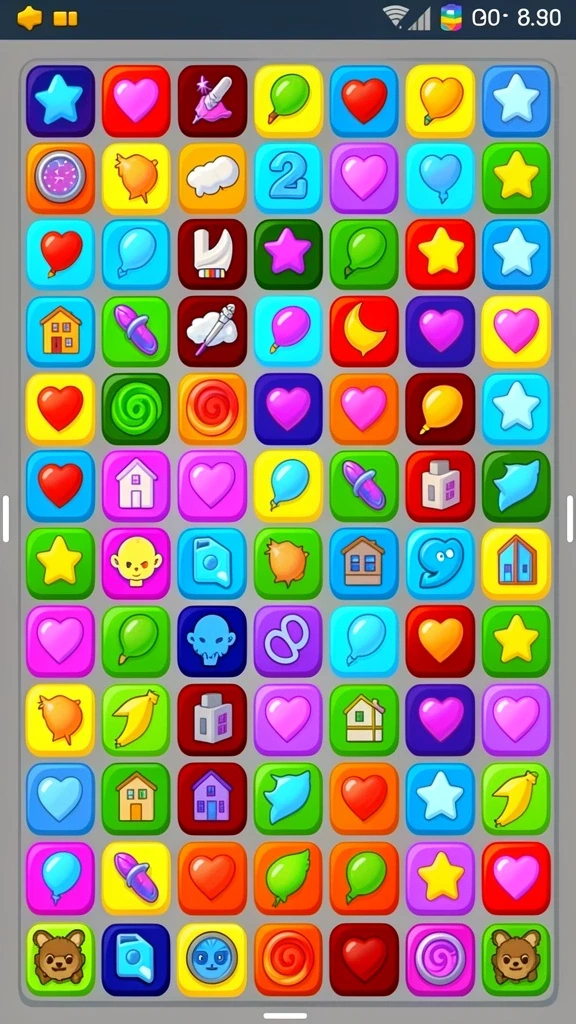Select the crescent moon tile
This screenshot has width=576, height=1024.
pos(364,331)
